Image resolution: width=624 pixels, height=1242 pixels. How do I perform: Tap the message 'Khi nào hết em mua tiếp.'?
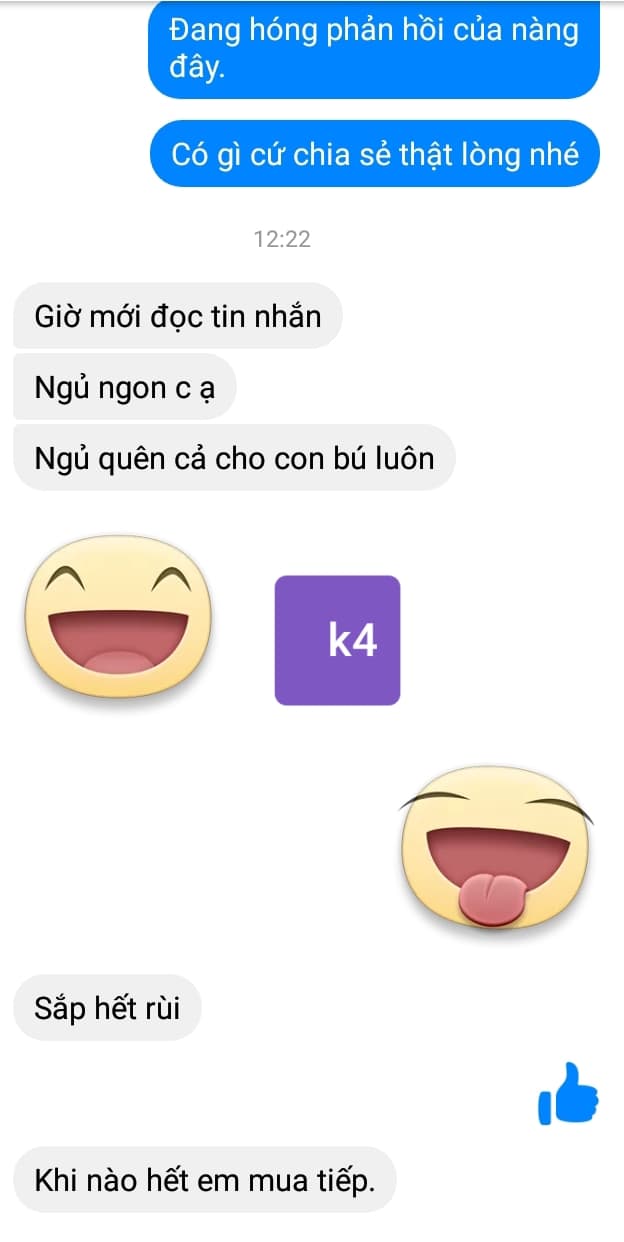[205, 1180]
